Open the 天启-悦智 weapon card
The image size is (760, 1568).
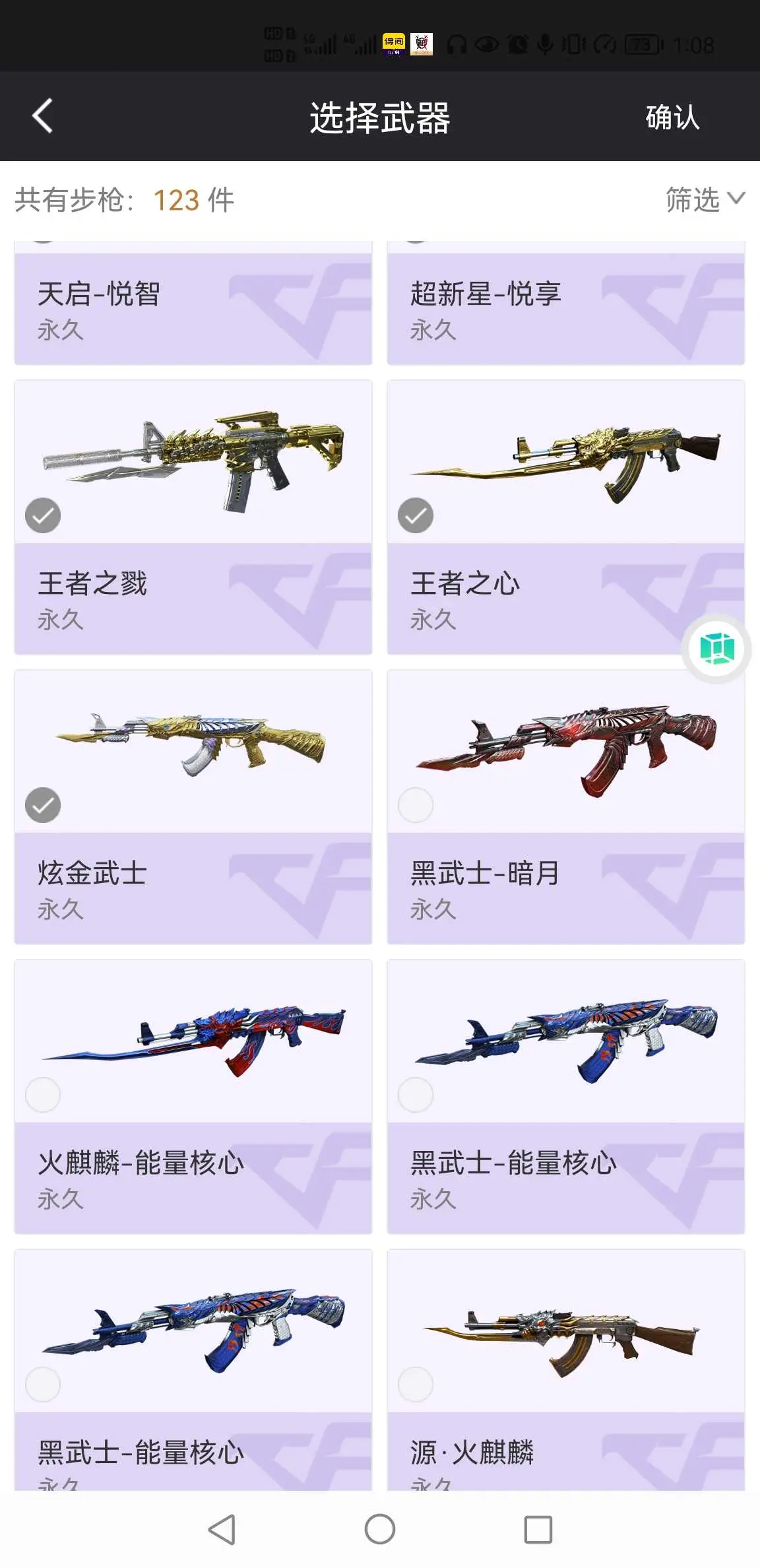click(193, 303)
